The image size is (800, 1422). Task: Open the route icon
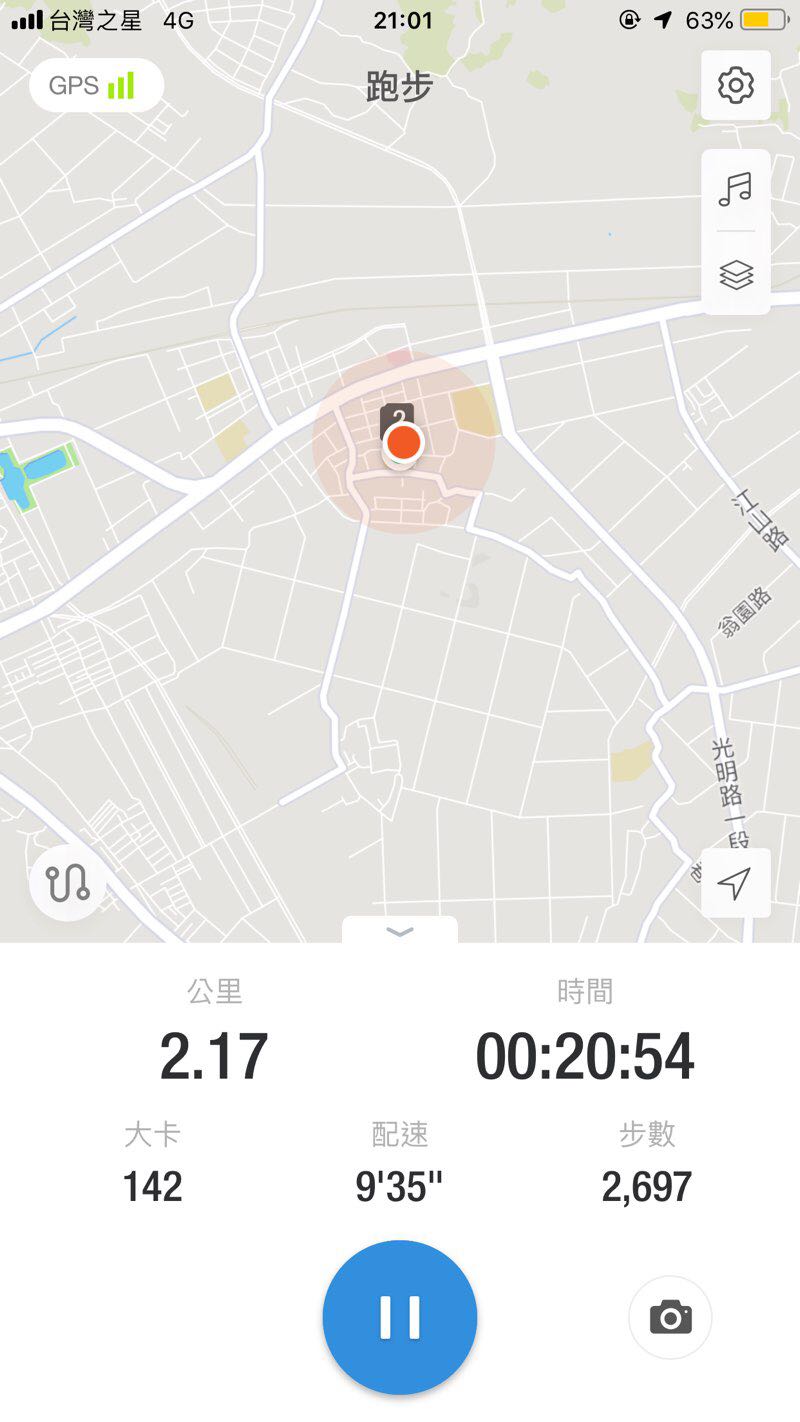coord(67,883)
